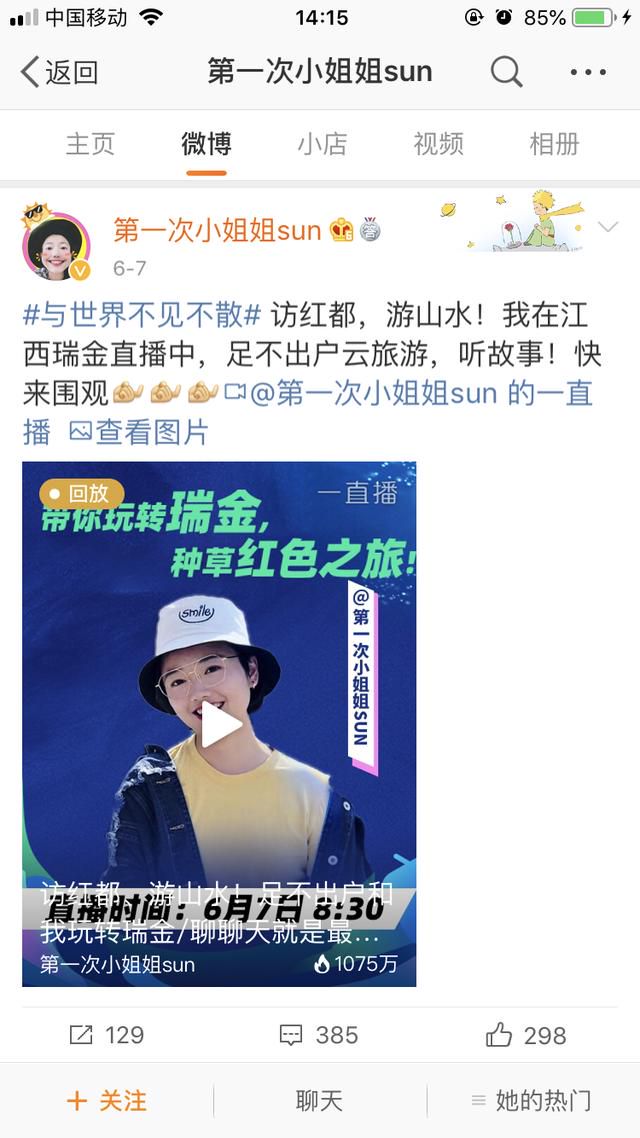Open the #与世界不见不散# hashtag link
This screenshot has width=640, height=1138.
tap(142, 316)
